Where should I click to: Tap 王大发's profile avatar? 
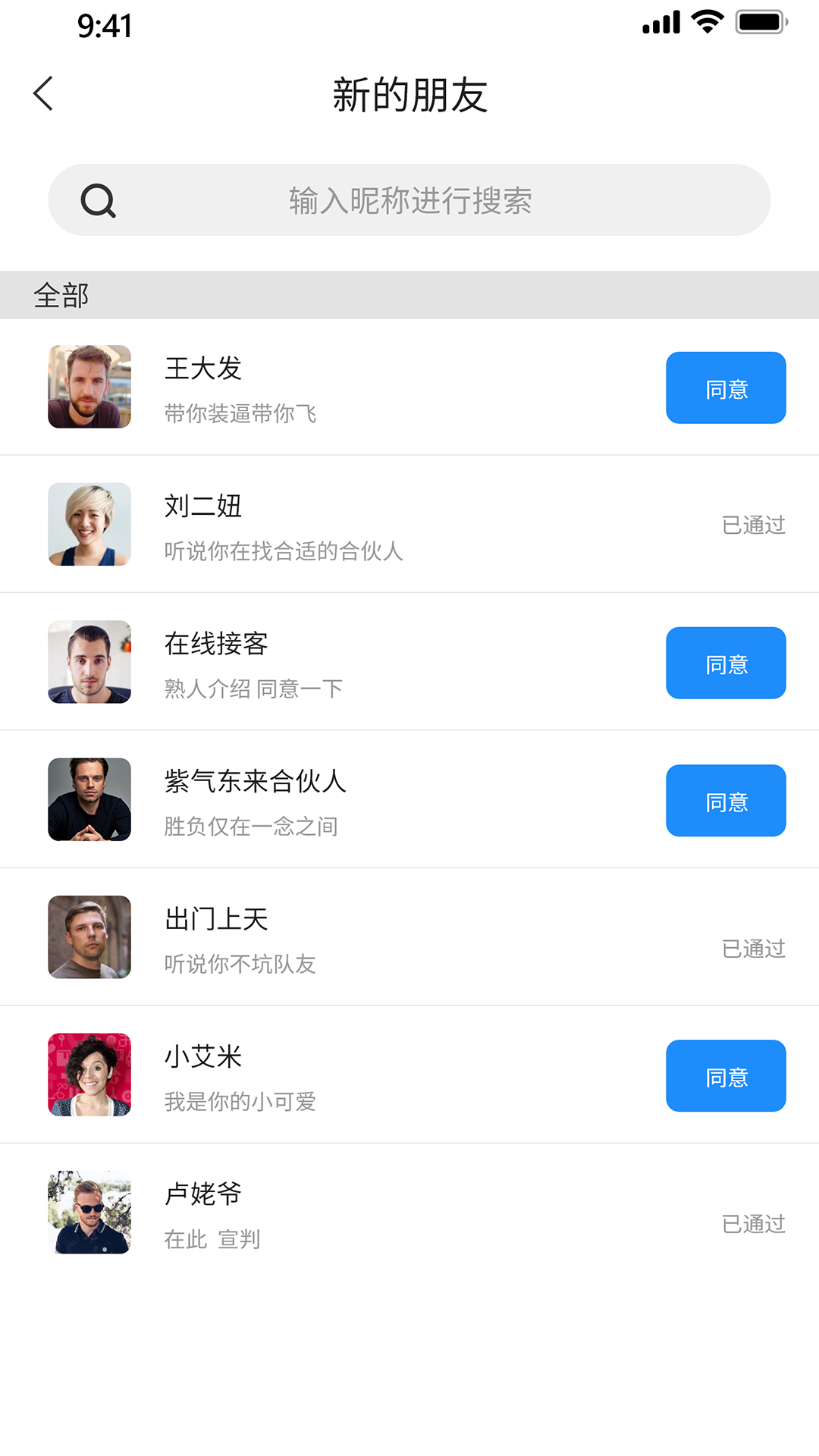[x=89, y=387]
